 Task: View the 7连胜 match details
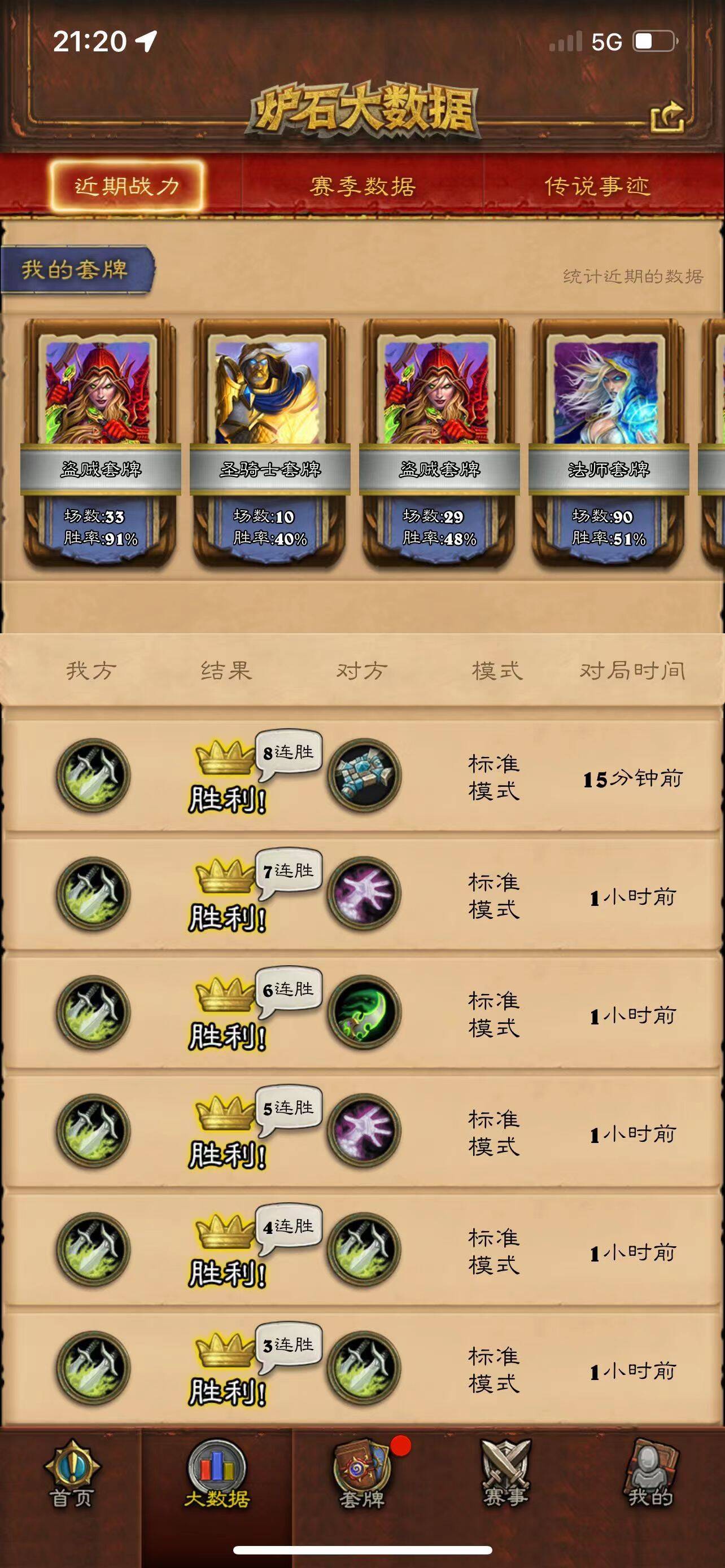362,894
